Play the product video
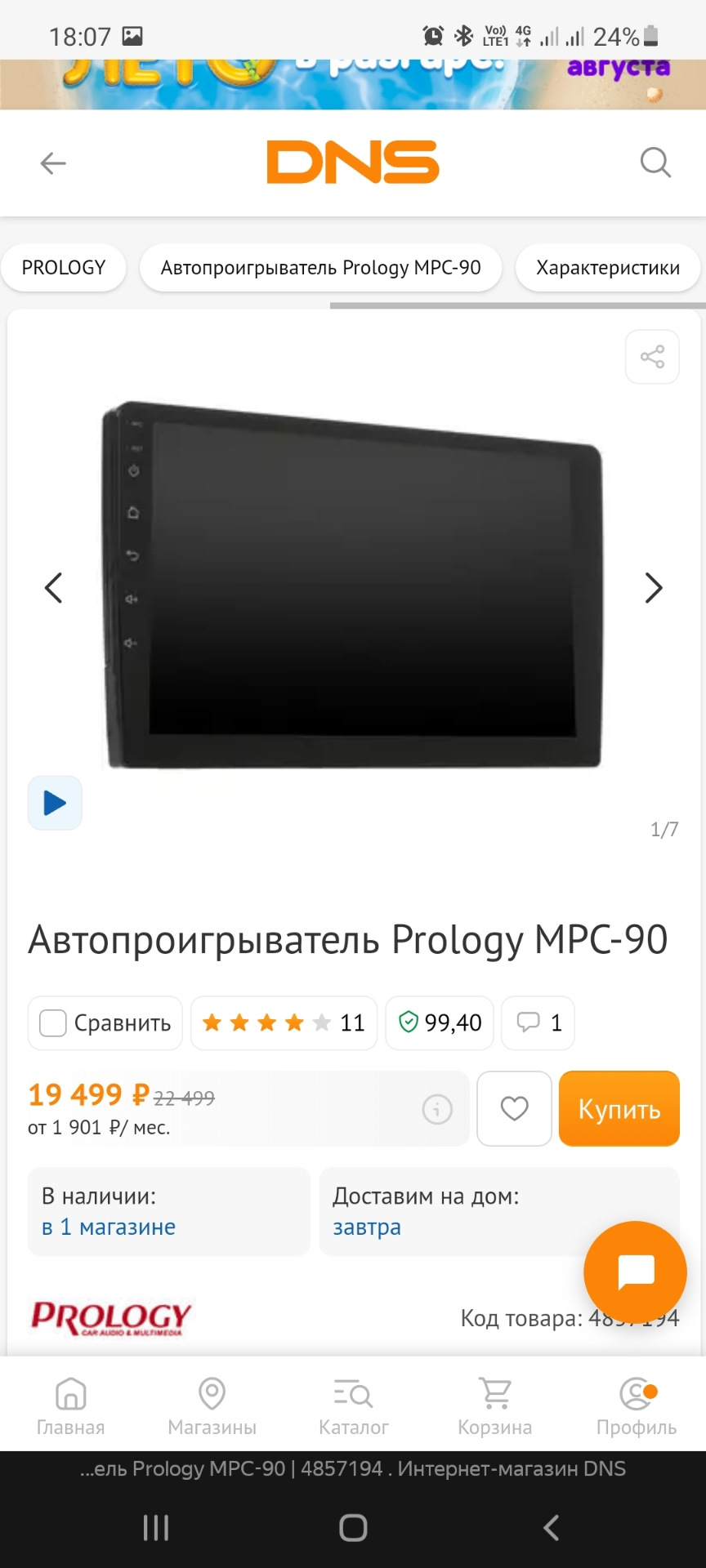The image size is (706, 1568). 55,803
